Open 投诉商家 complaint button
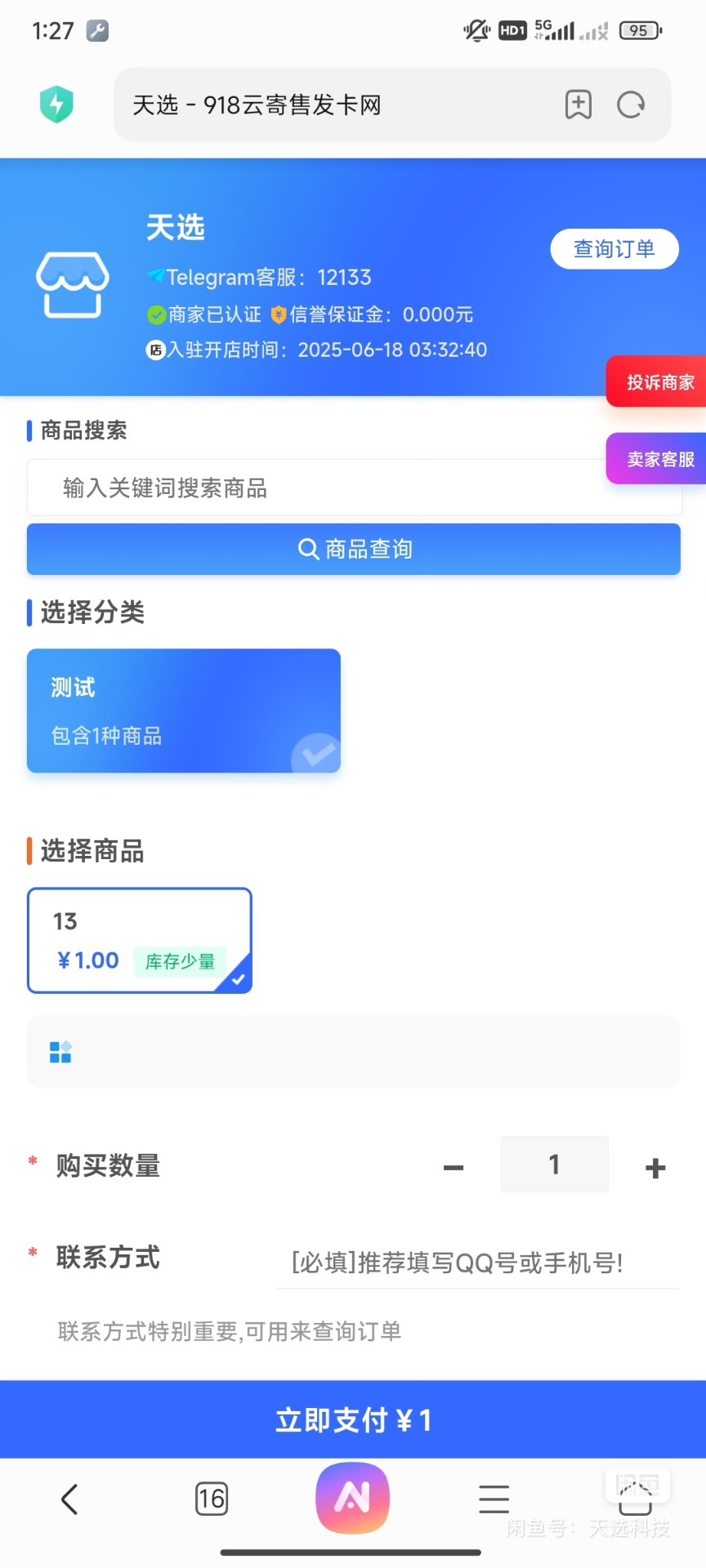 tap(659, 382)
